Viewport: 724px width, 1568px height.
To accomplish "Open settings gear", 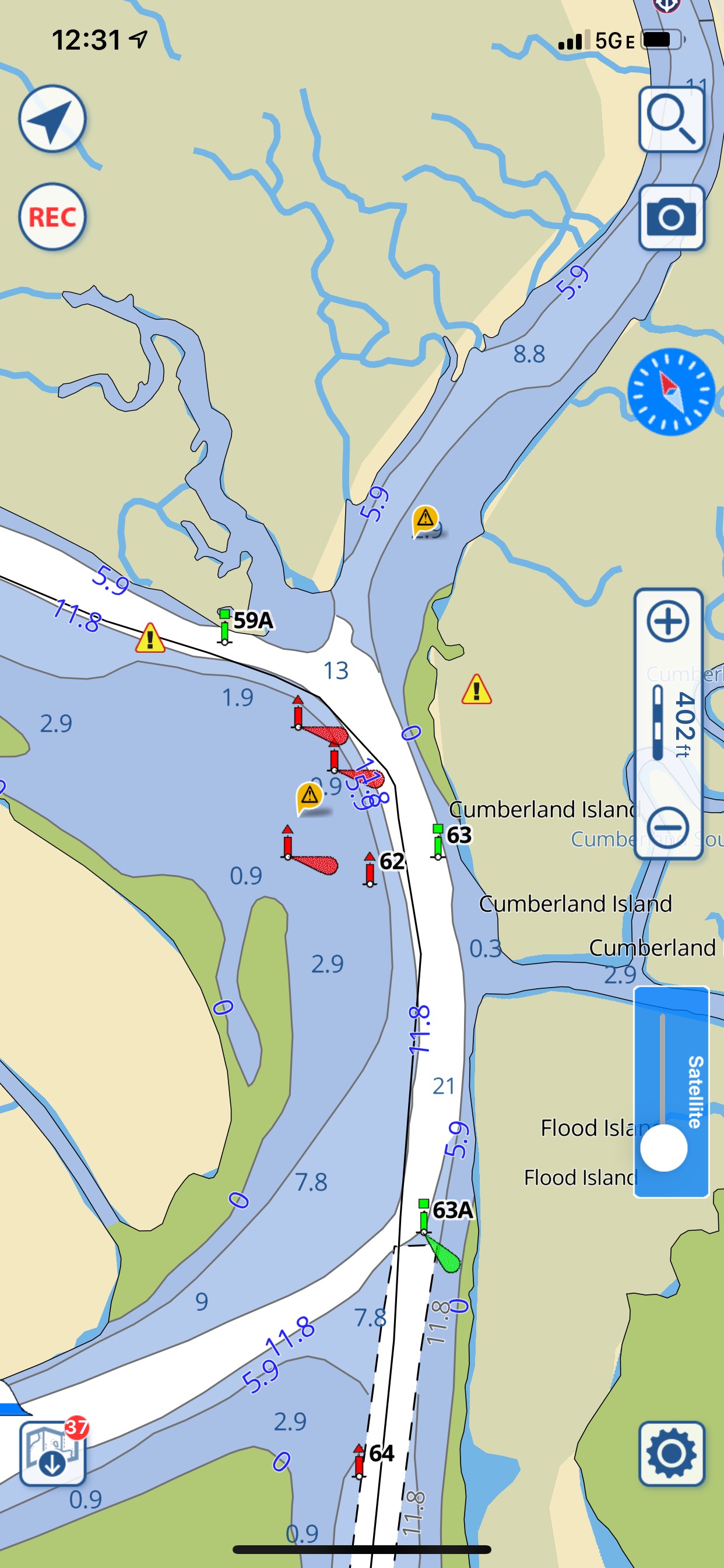I will pos(672,1454).
